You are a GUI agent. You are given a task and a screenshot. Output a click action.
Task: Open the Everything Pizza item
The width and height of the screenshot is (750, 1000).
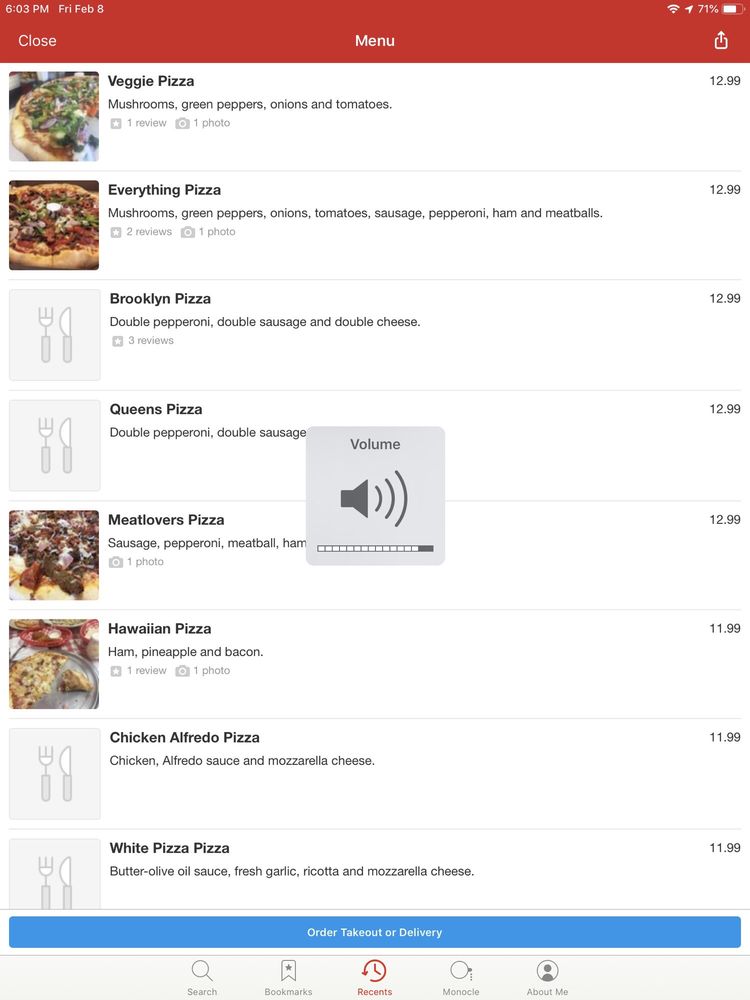point(165,190)
